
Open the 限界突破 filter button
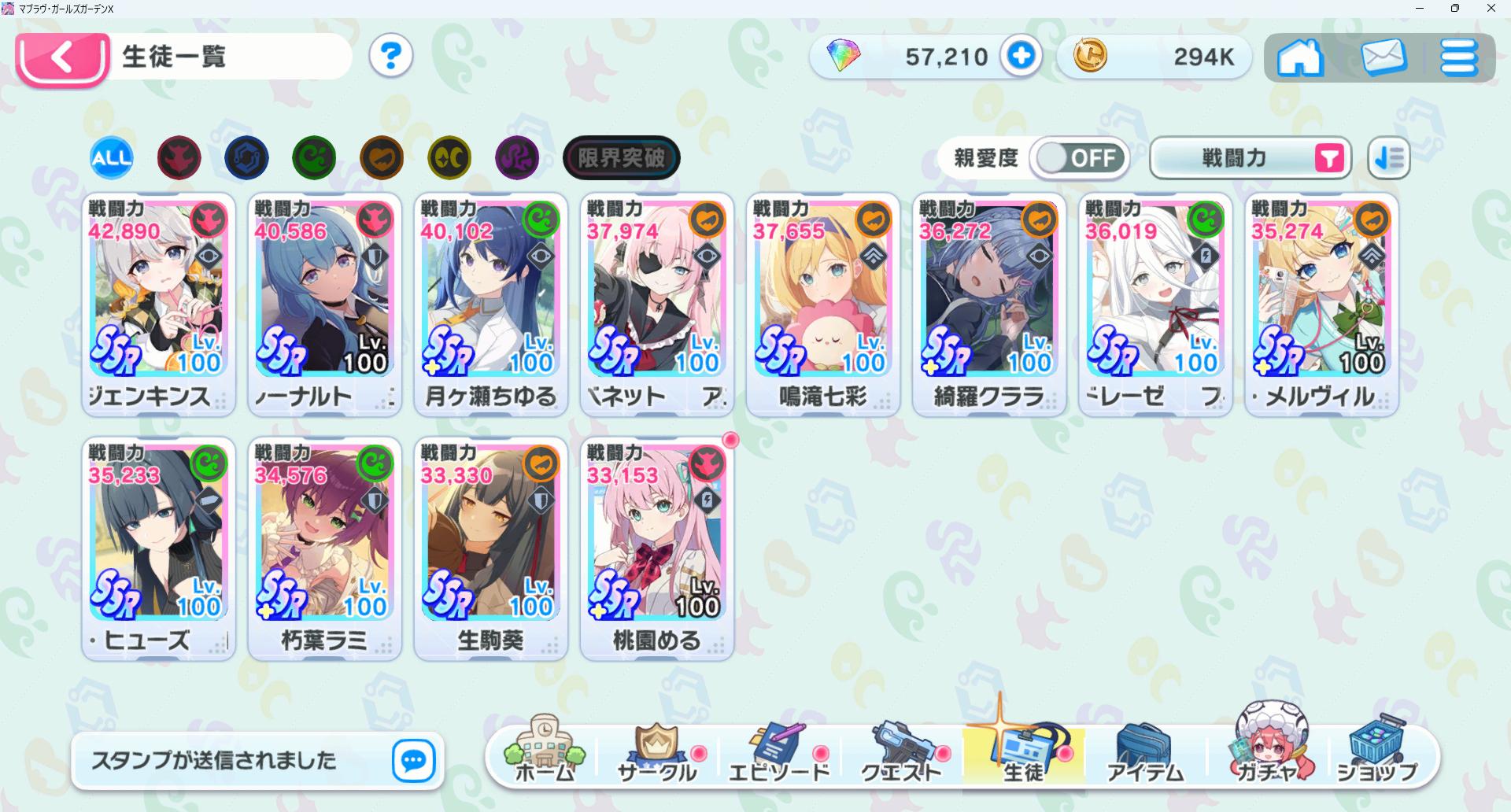coord(621,158)
